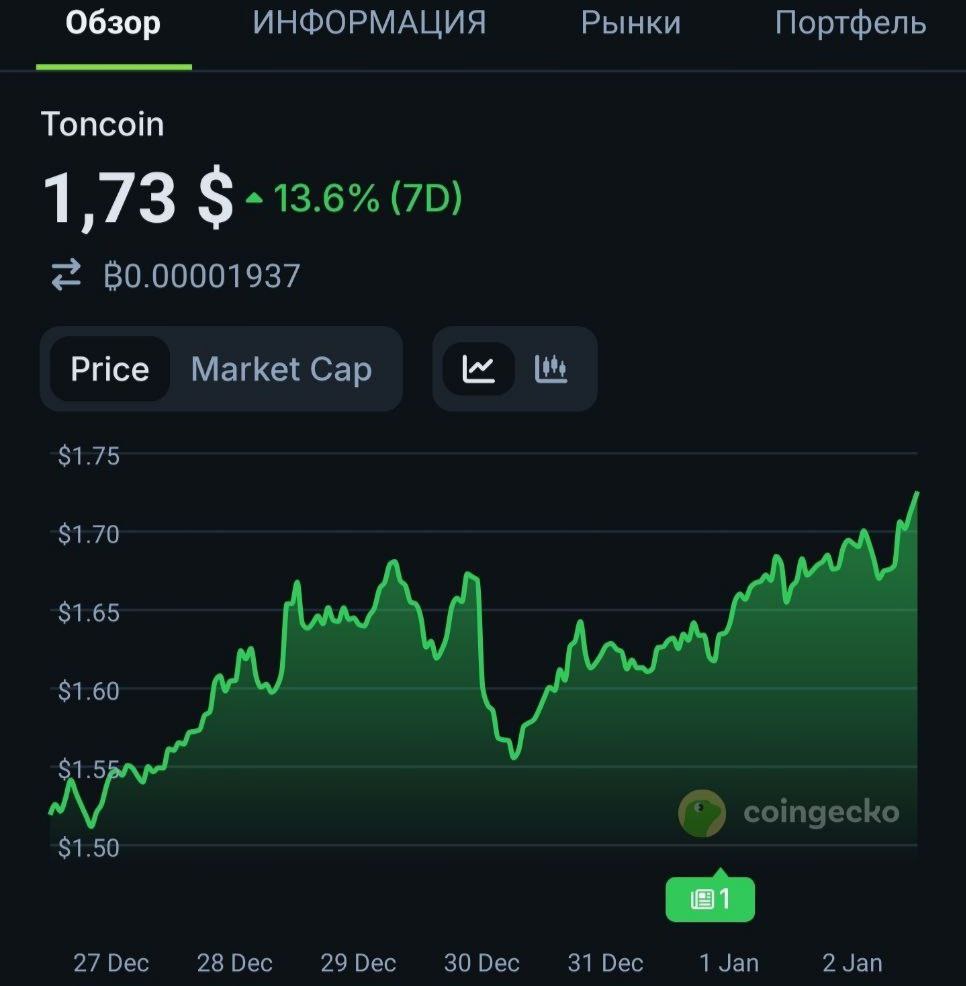966x986 pixels.
Task: Click the CoinGecko gecko logo watermark
Action: tap(701, 813)
